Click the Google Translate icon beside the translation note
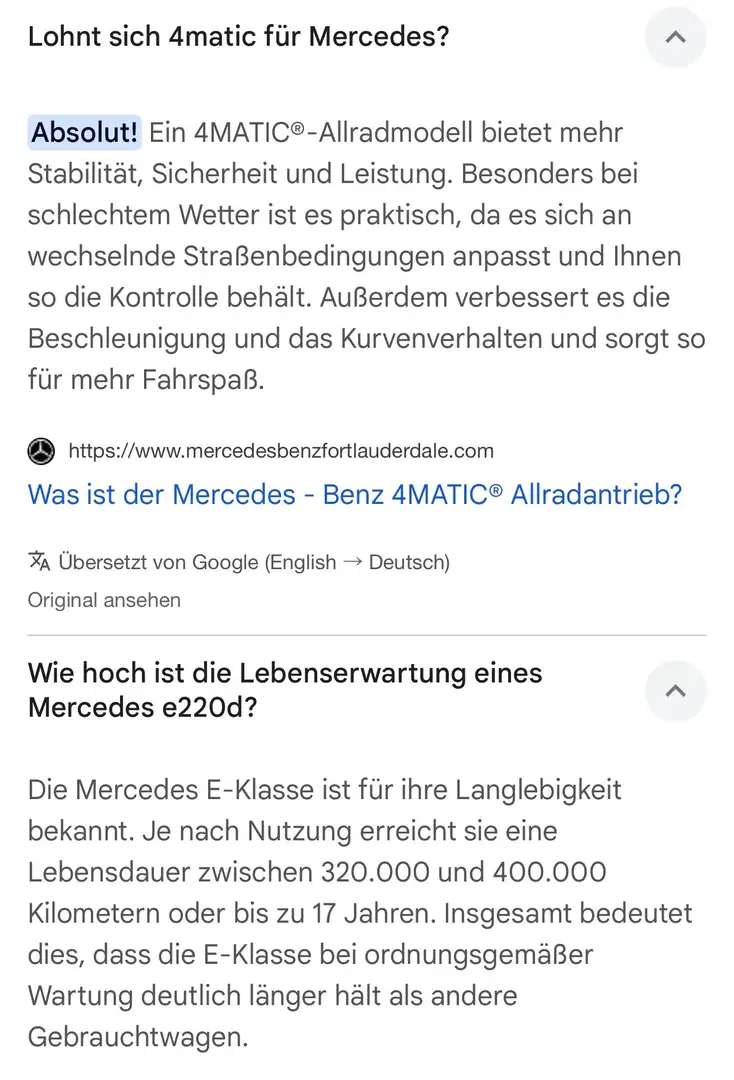The width and height of the screenshot is (734, 1080). (38, 562)
